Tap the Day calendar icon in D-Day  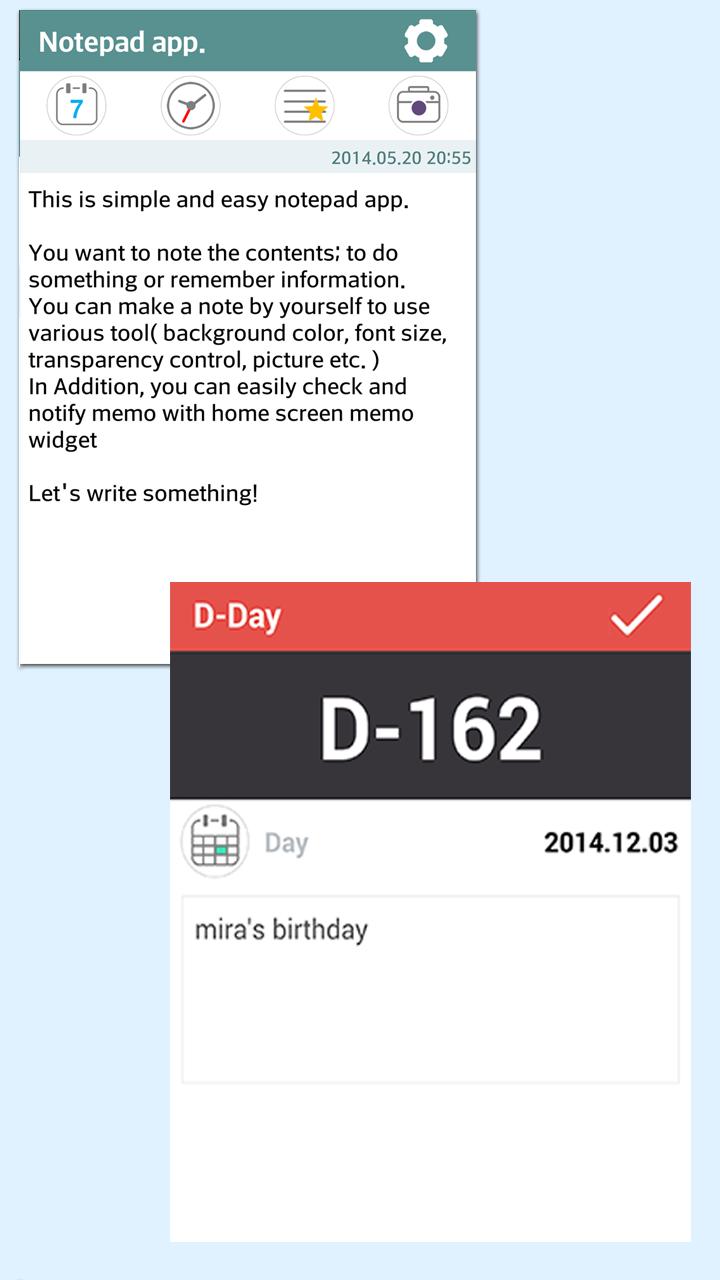coord(214,842)
